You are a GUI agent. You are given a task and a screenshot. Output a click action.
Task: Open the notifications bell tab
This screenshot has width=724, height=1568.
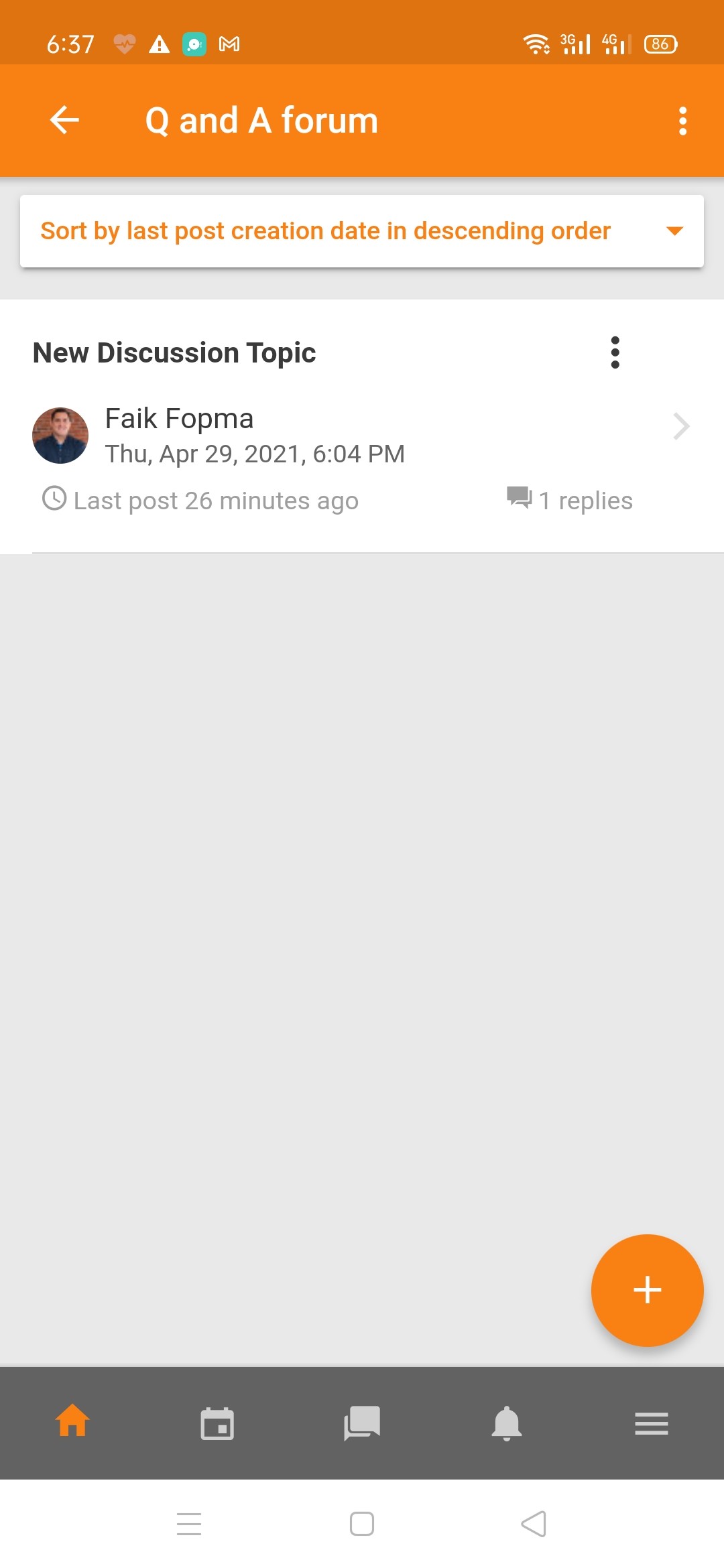click(x=507, y=1422)
